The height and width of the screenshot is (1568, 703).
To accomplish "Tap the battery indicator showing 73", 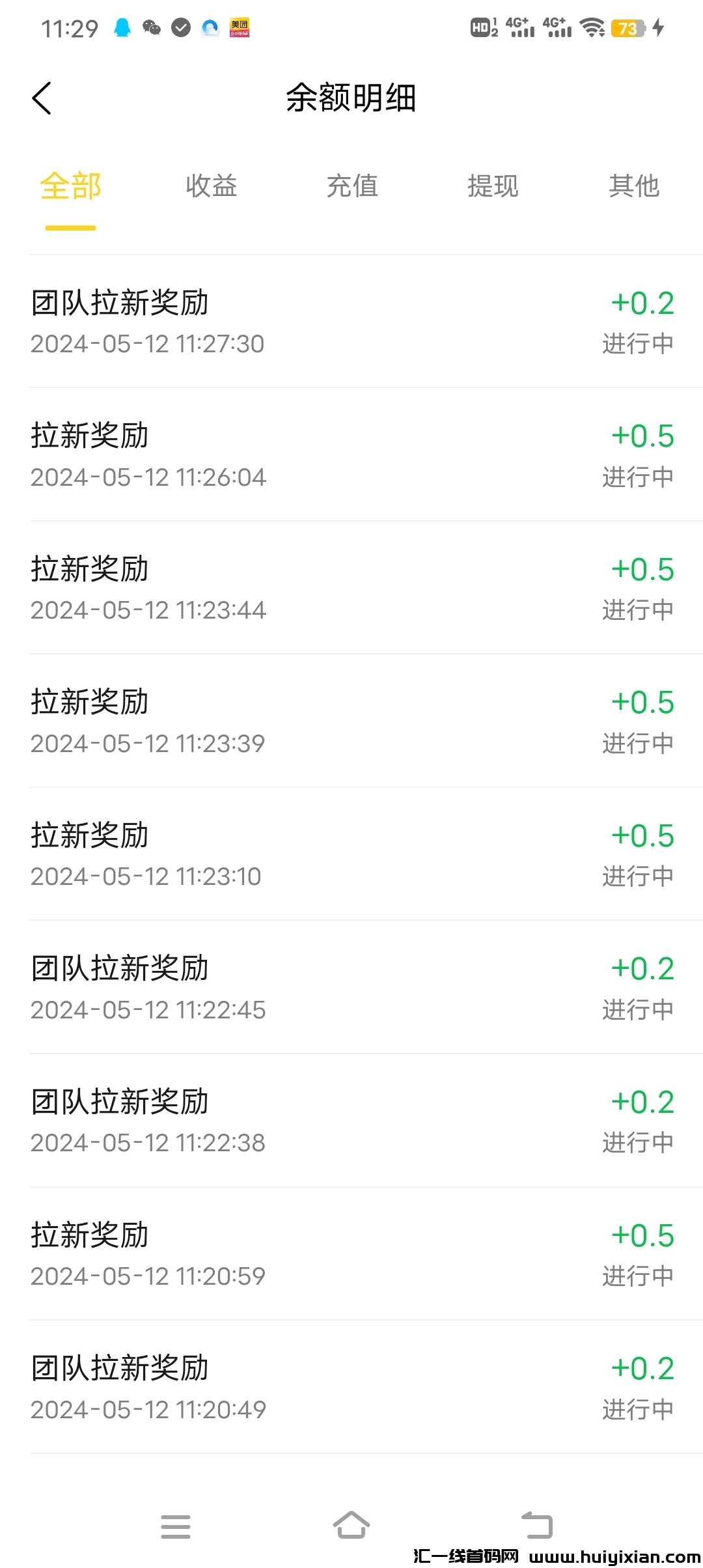I will pos(628,27).
